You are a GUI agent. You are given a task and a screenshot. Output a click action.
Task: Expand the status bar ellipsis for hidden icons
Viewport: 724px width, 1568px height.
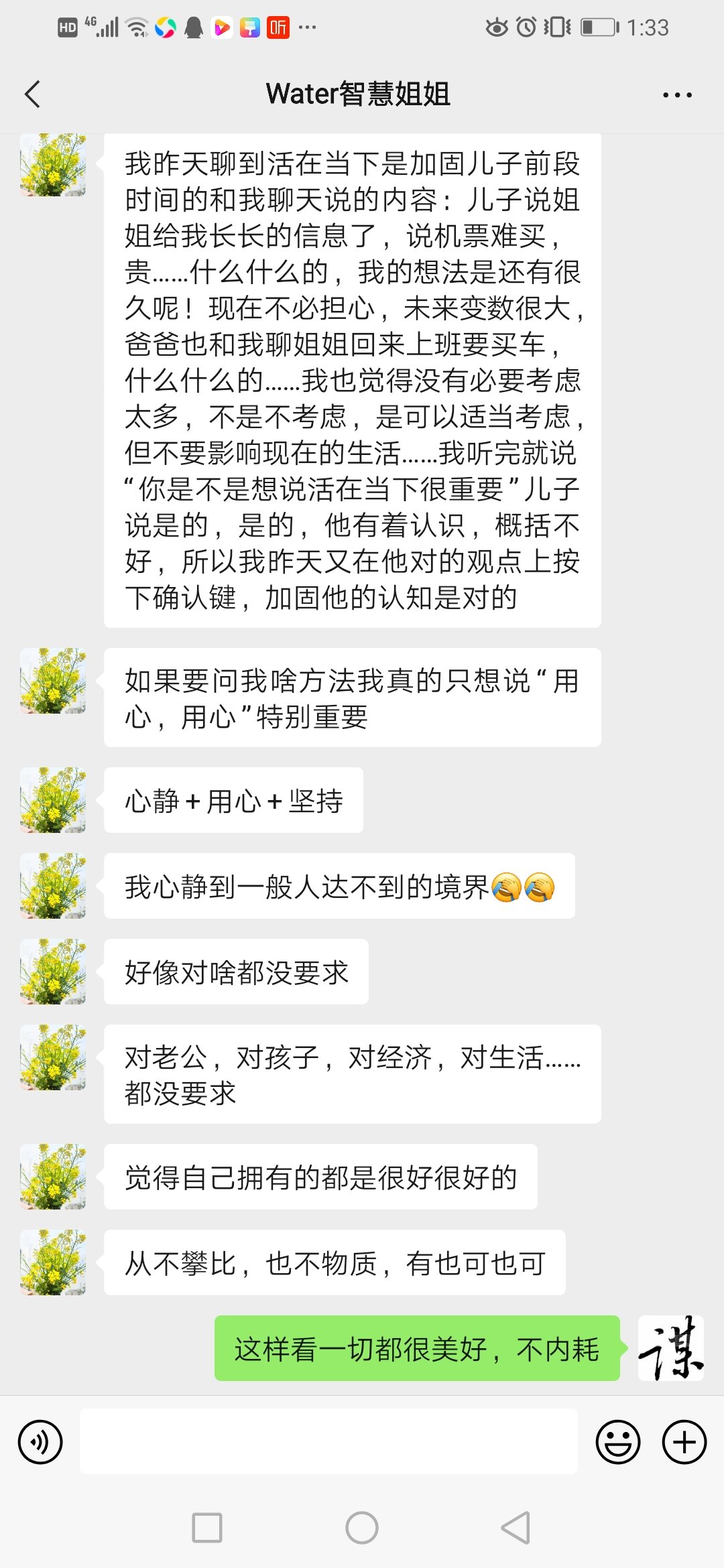pyautogui.click(x=306, y=27)
